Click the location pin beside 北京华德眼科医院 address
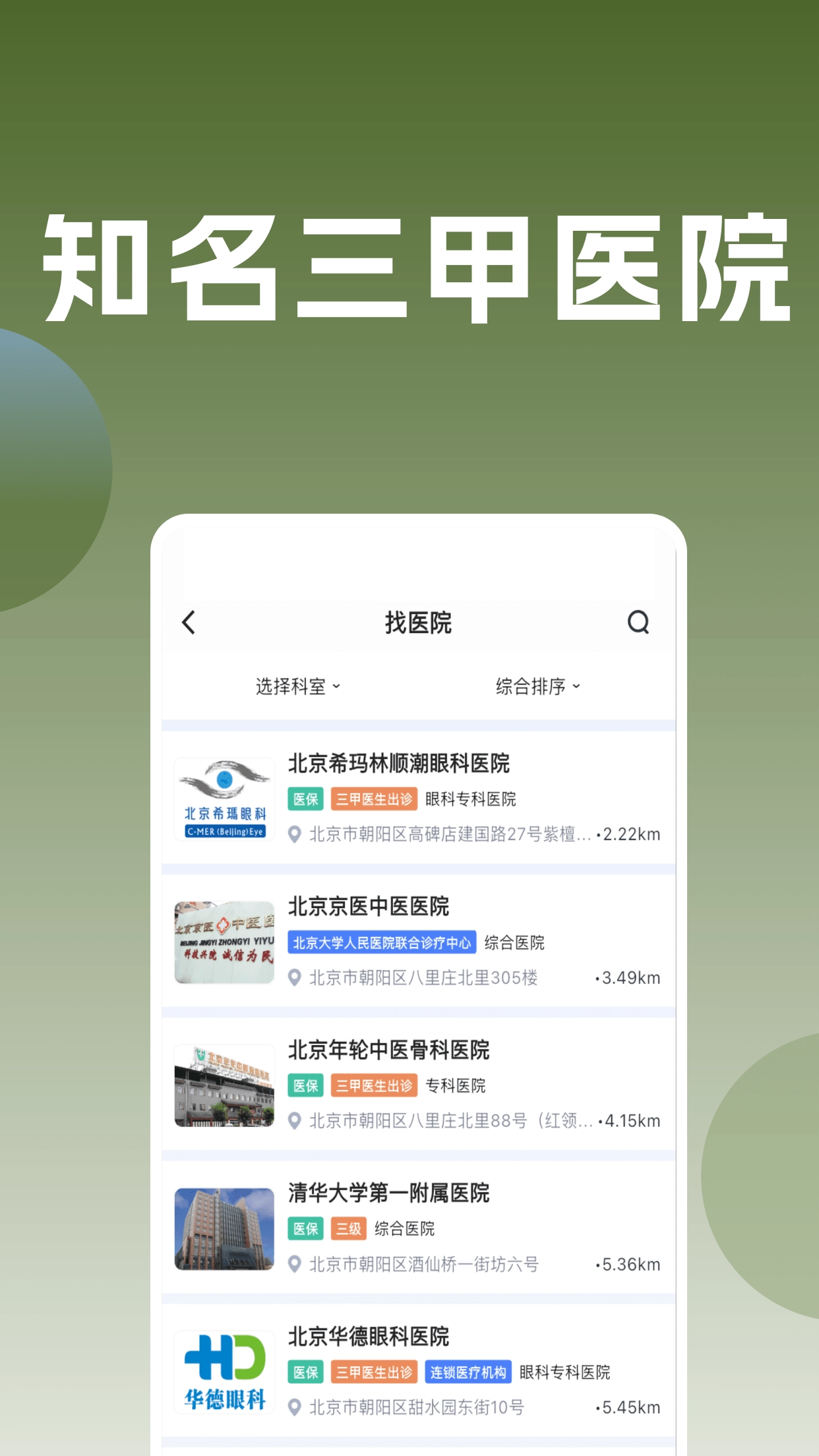Image resolution: width=819 pixels, height=1456 pixels. [x=295, y=1408]
